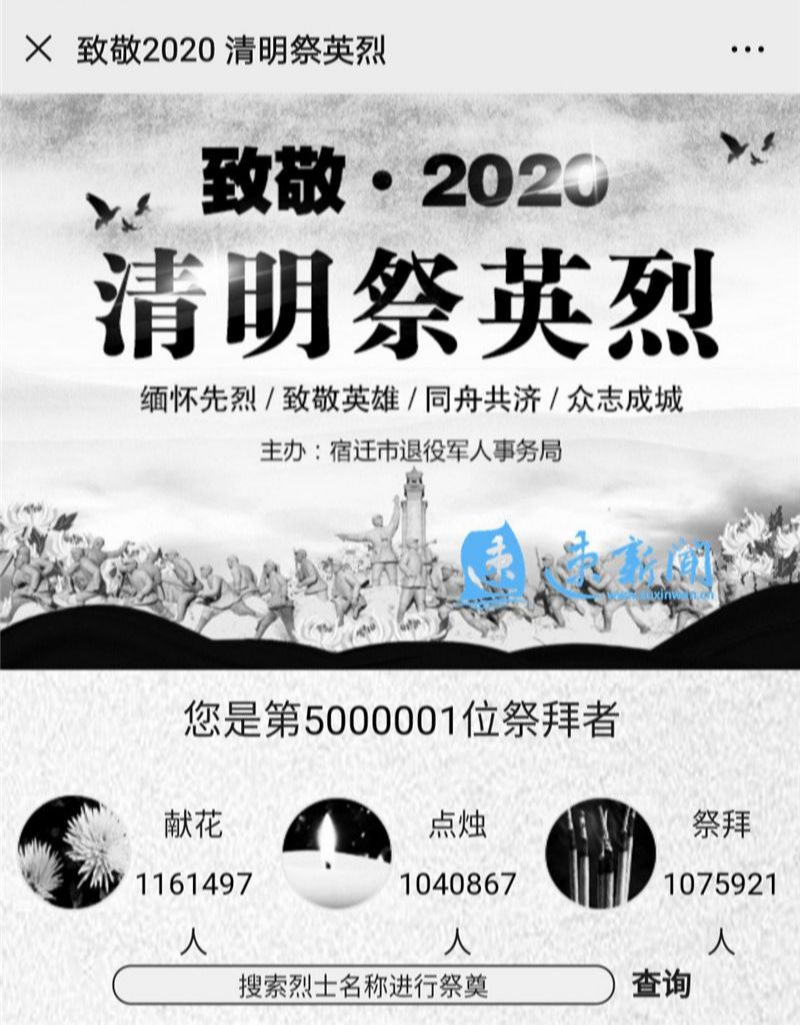Focus the 搜索烈士名称进行祭奠 search field
The width and height of the screenshot is (800, 1025).
(363, 985)
